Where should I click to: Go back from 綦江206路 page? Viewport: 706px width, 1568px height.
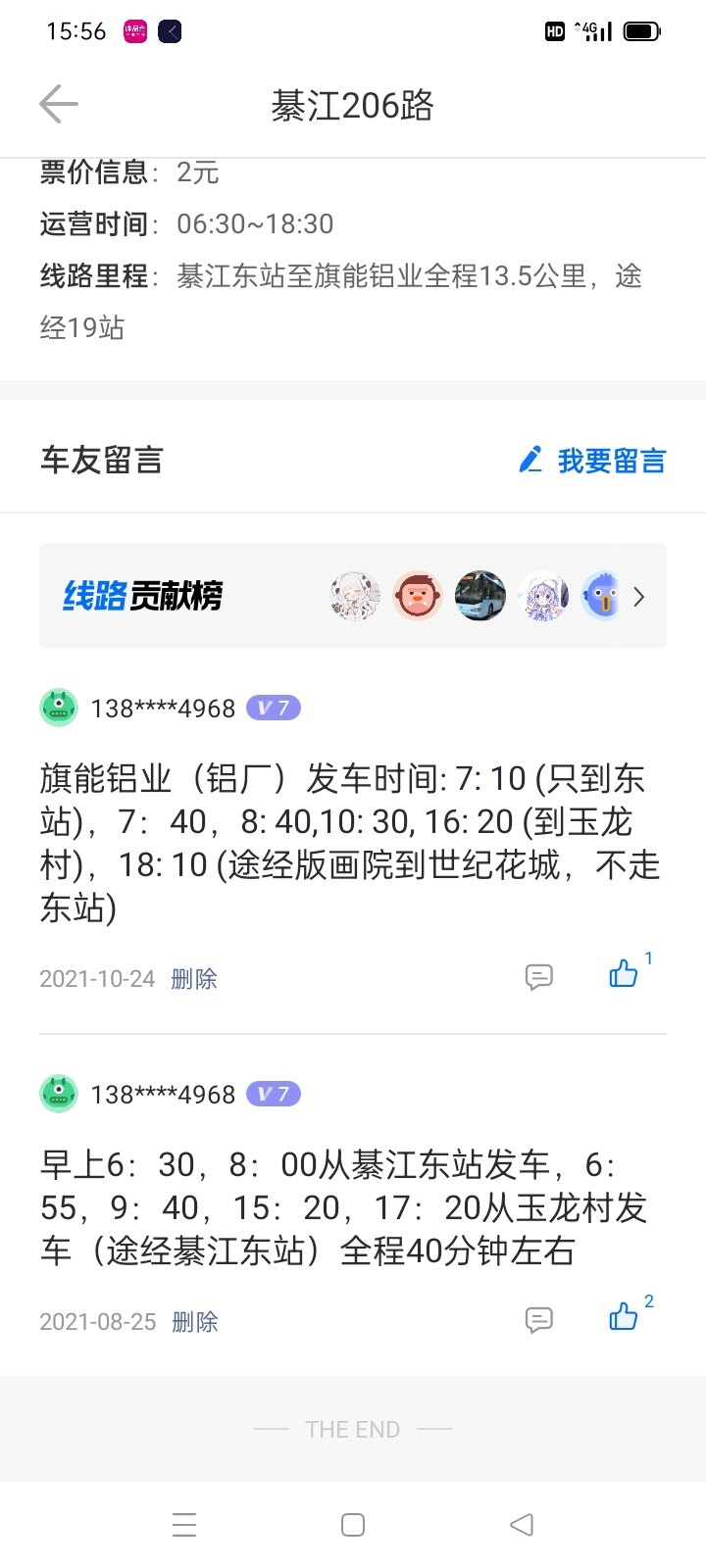pos(58,104)
